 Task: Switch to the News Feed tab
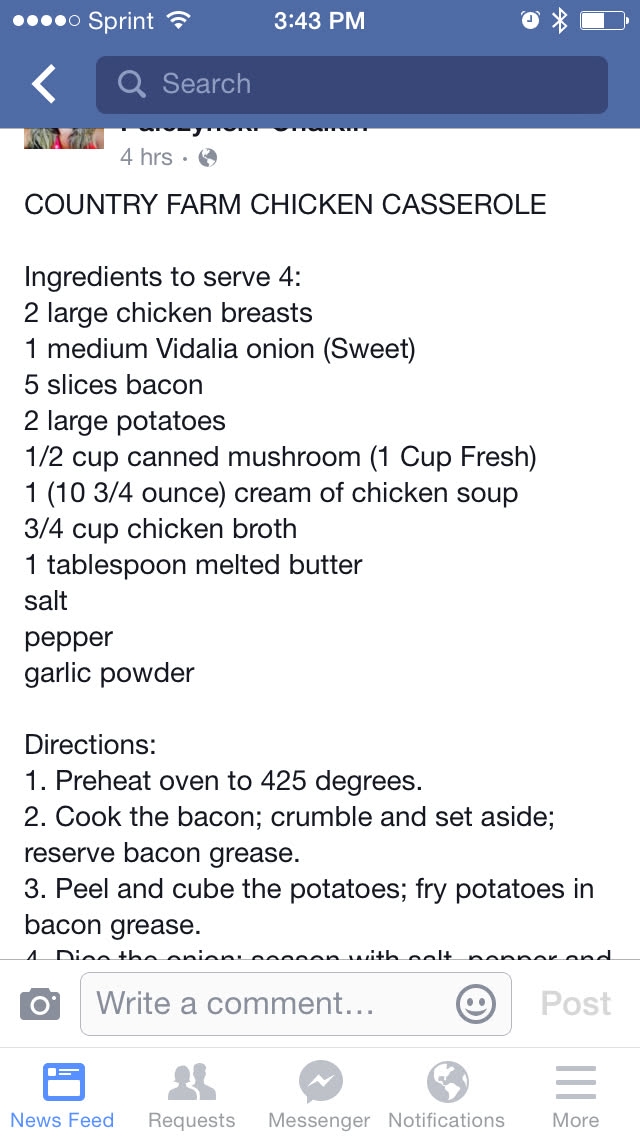(x=63, y=1096)
